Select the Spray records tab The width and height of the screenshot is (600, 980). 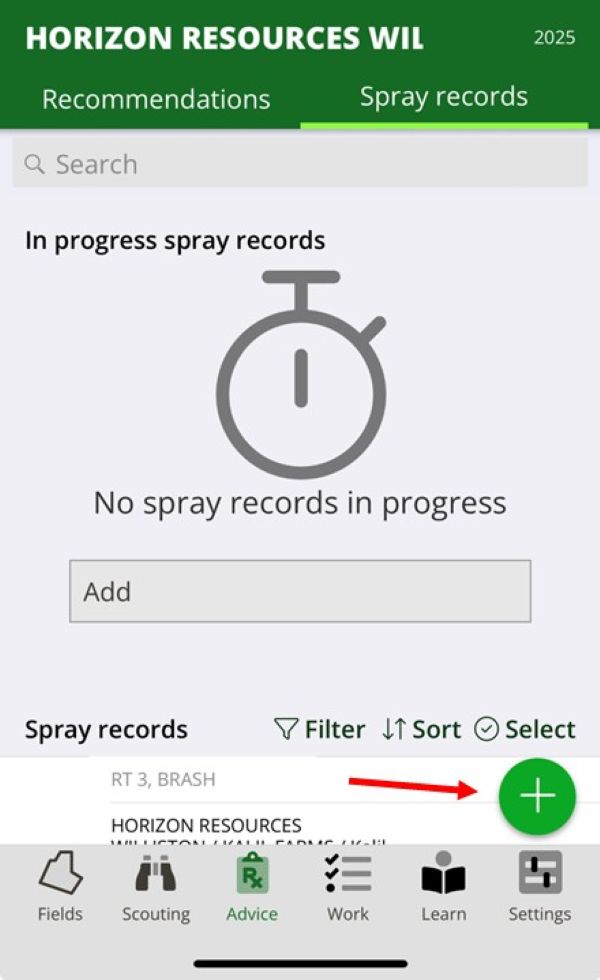point(443,97)
